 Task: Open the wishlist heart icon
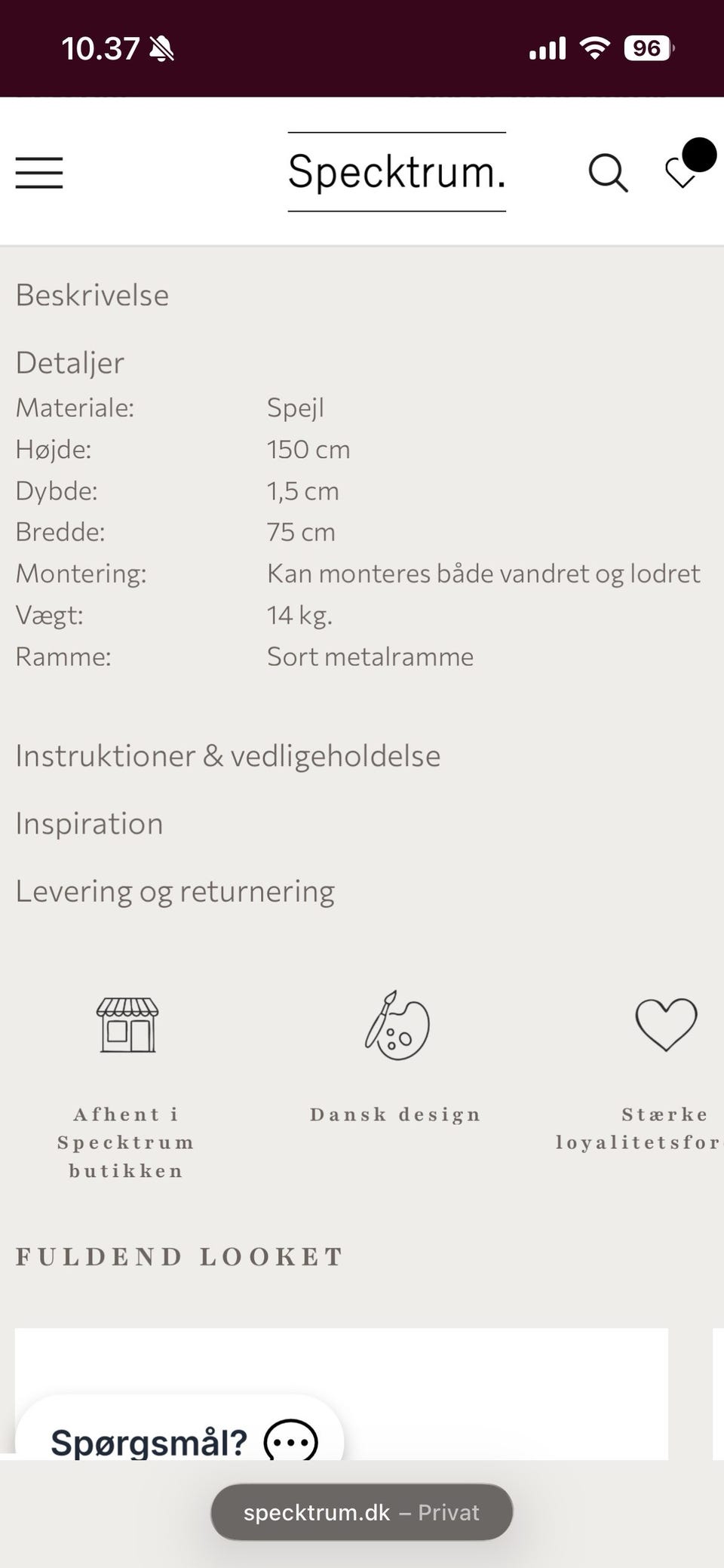click(x=681, y=172)
